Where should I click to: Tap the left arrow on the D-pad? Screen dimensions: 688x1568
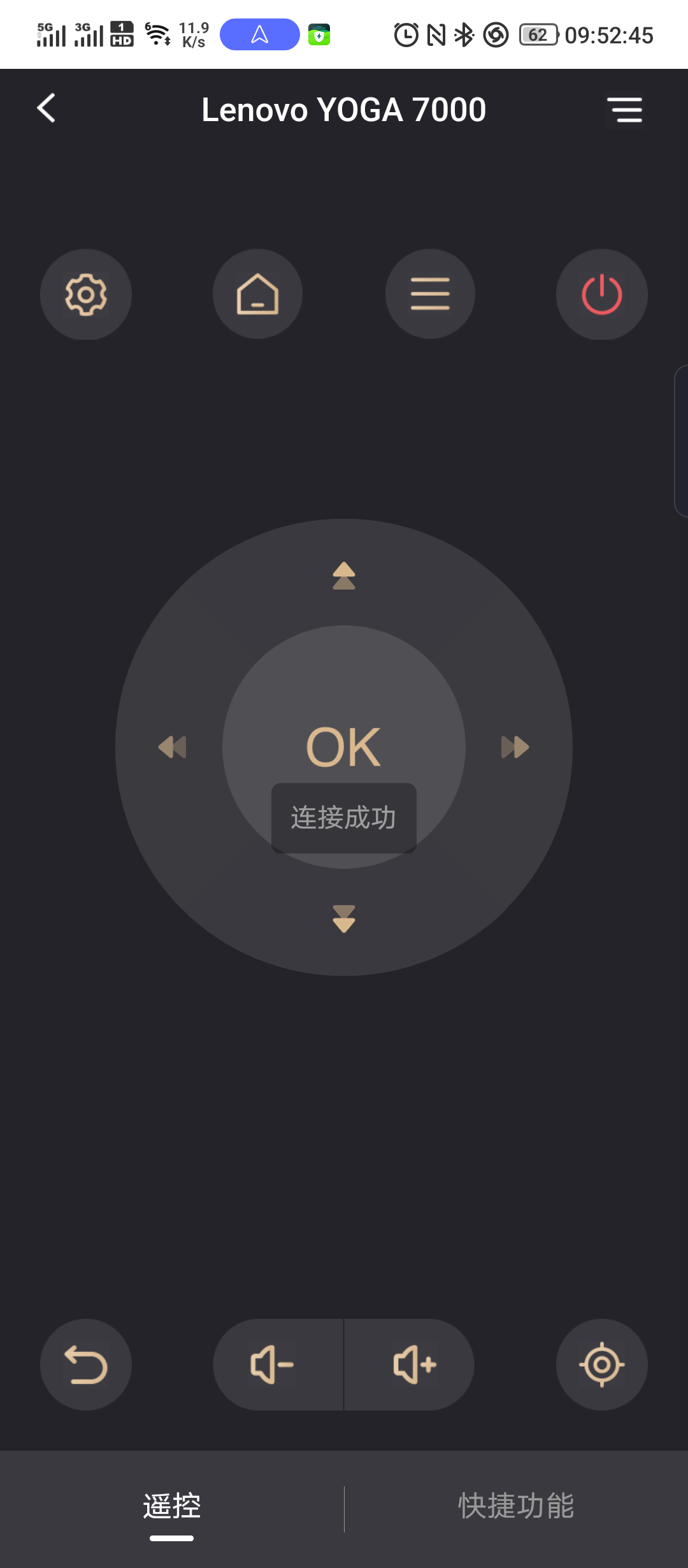pyautogui.click(x=172, y=747)
